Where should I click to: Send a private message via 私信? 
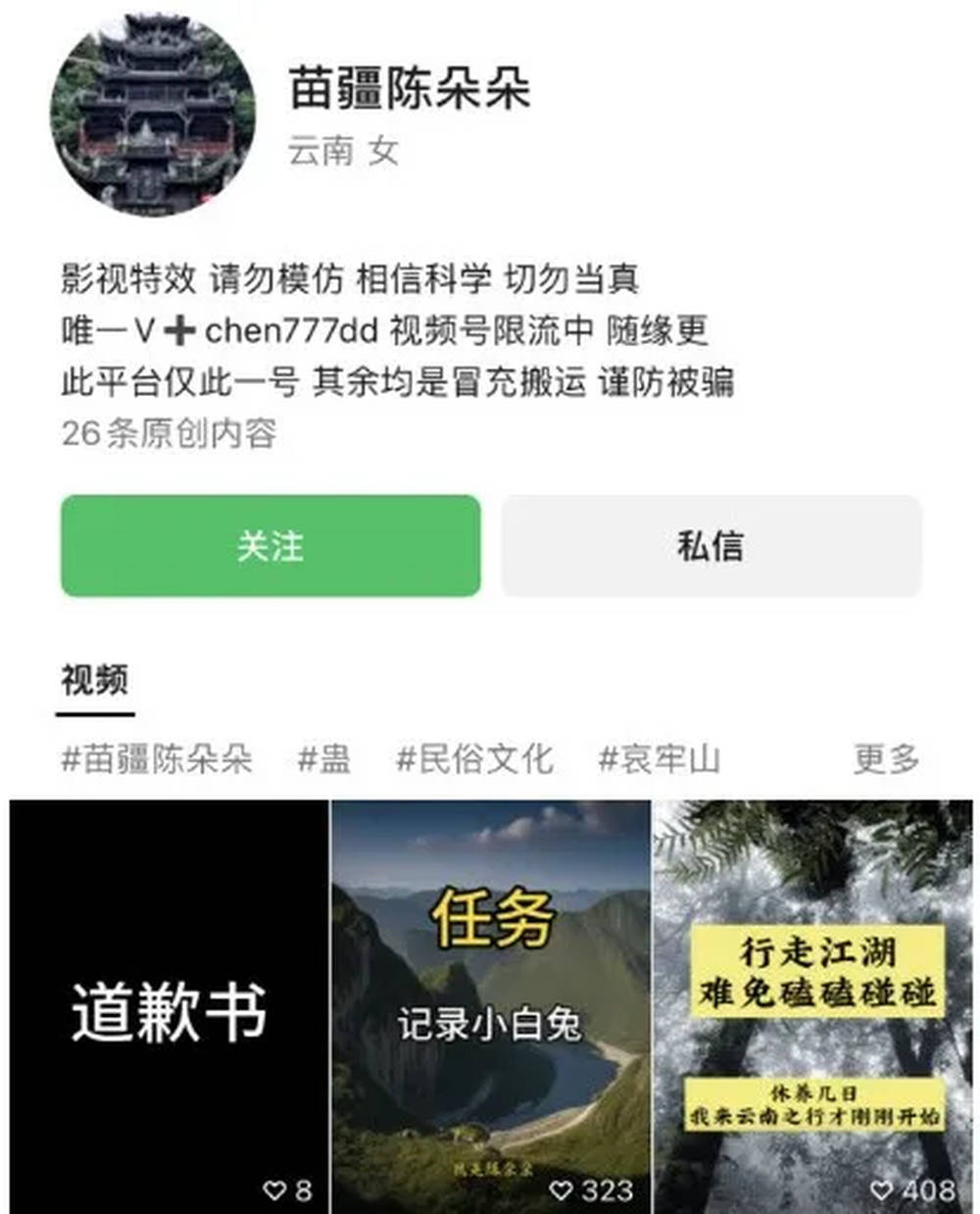coord(710,546)
